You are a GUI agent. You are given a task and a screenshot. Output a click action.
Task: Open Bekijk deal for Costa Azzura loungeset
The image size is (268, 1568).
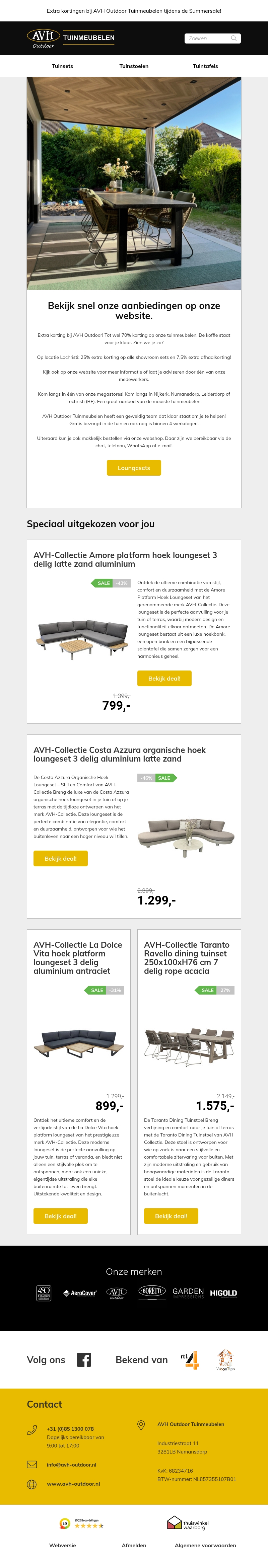(x=60, y=858)
